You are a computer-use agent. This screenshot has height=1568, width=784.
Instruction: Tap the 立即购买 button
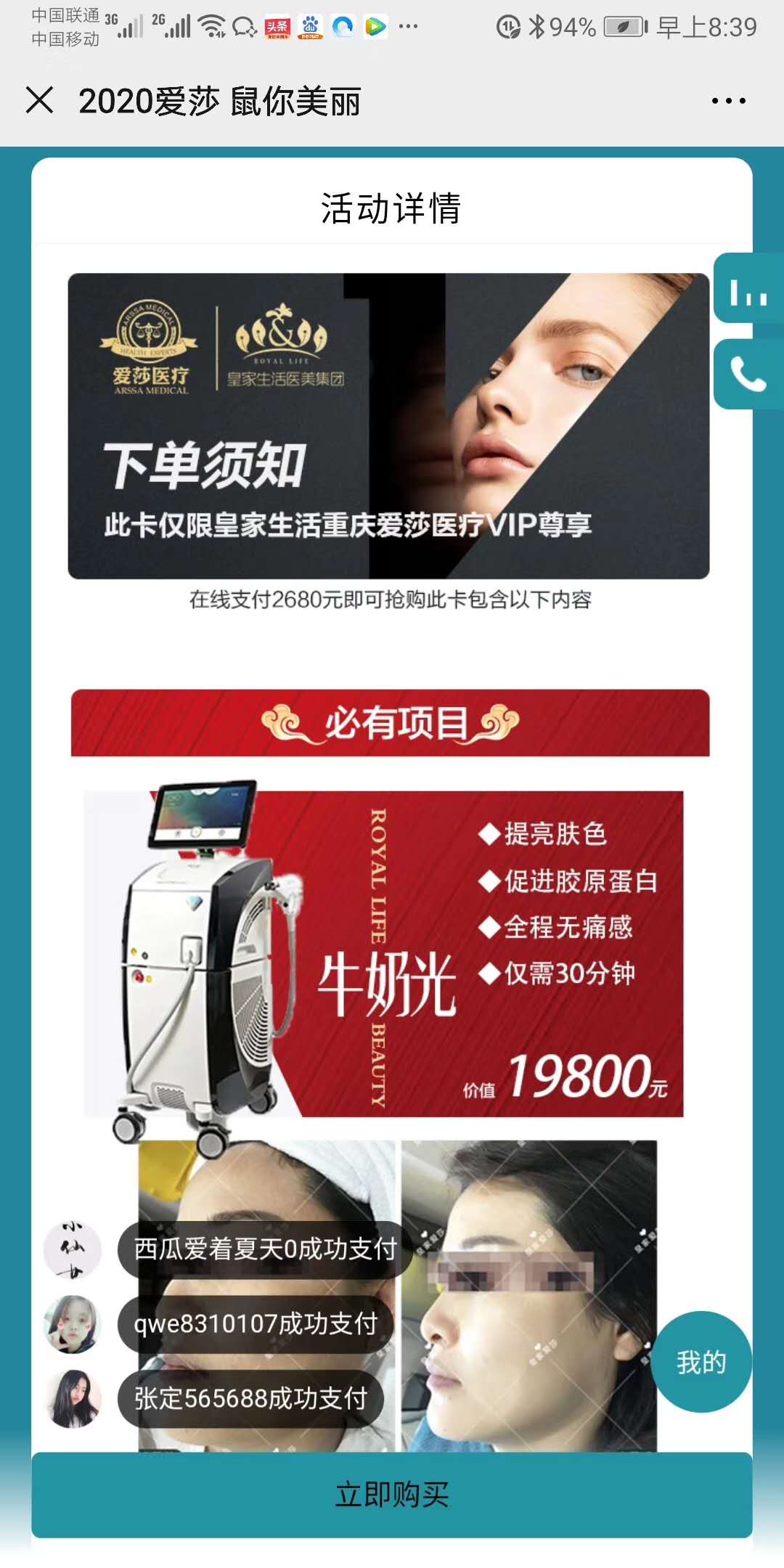click(391, 1495)
